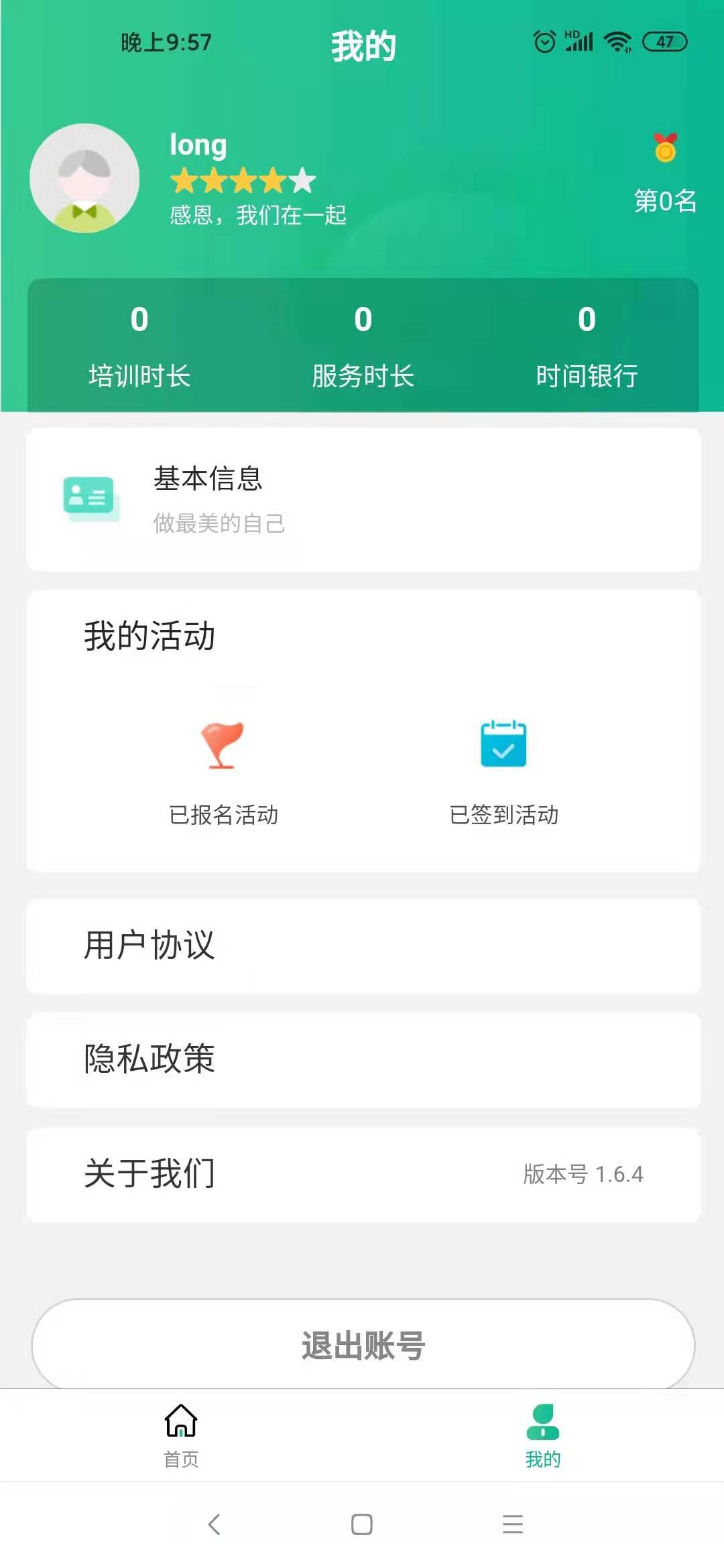Viewport: 724px width, 1568px height.
Task: Tap the battery indicator showing 47
Action: pyautogui.click(x=663, y=42)
